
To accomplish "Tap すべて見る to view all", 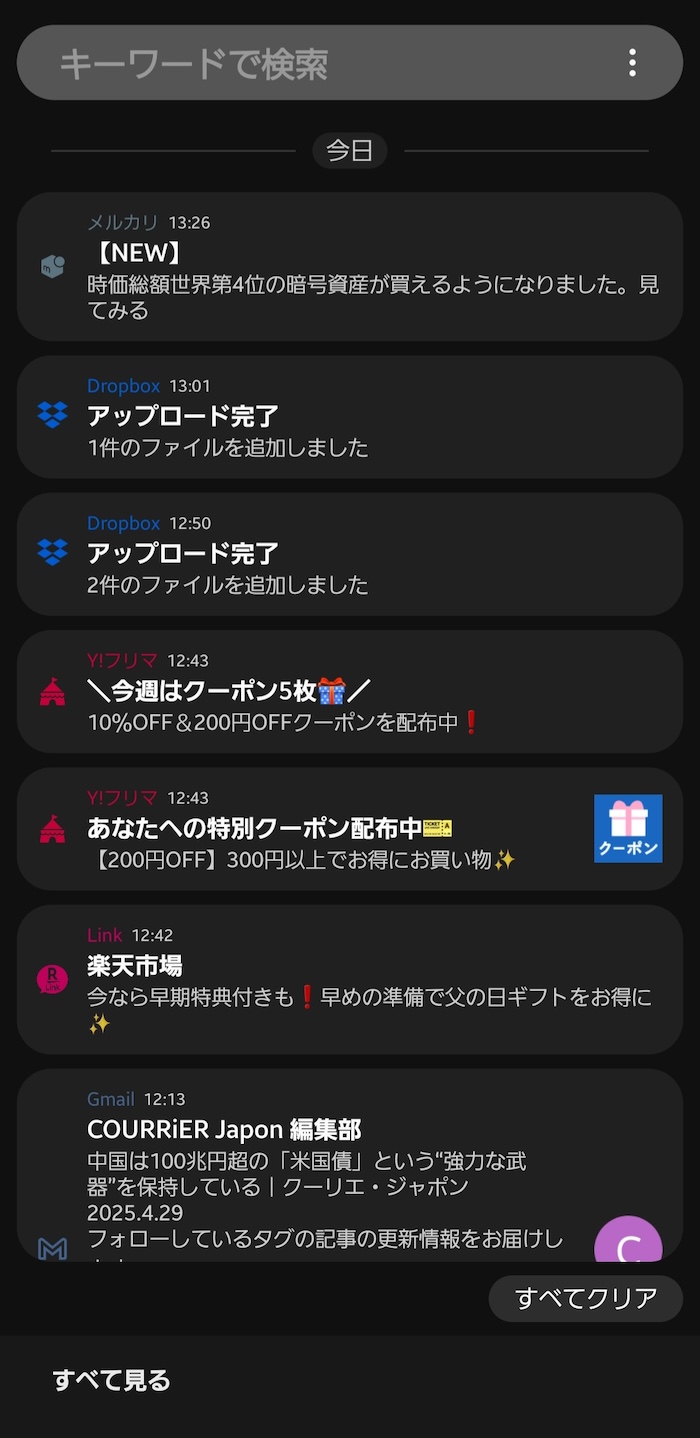I will pos(112,1380).
